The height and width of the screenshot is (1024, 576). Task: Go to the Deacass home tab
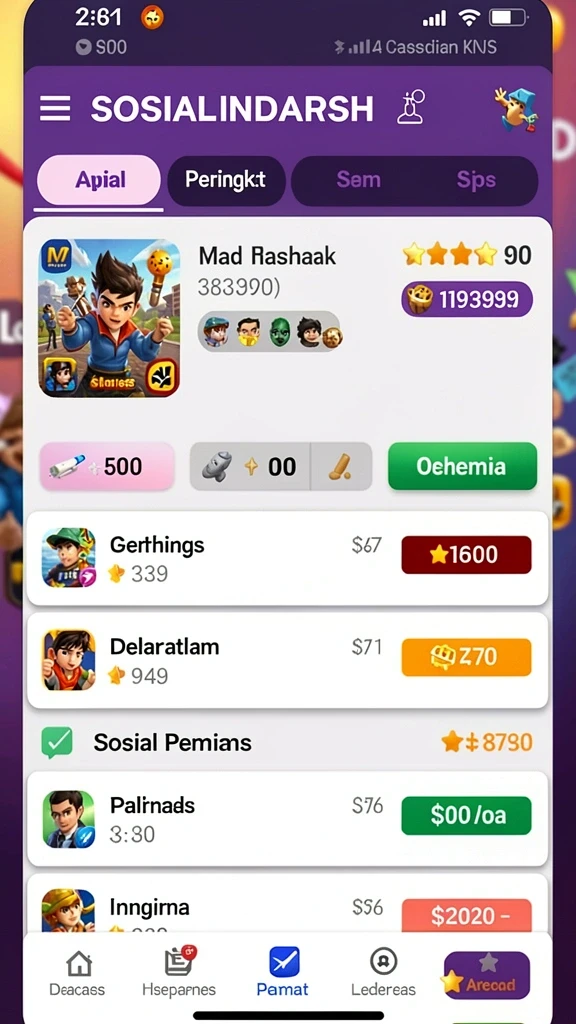[x=78, y=972]
